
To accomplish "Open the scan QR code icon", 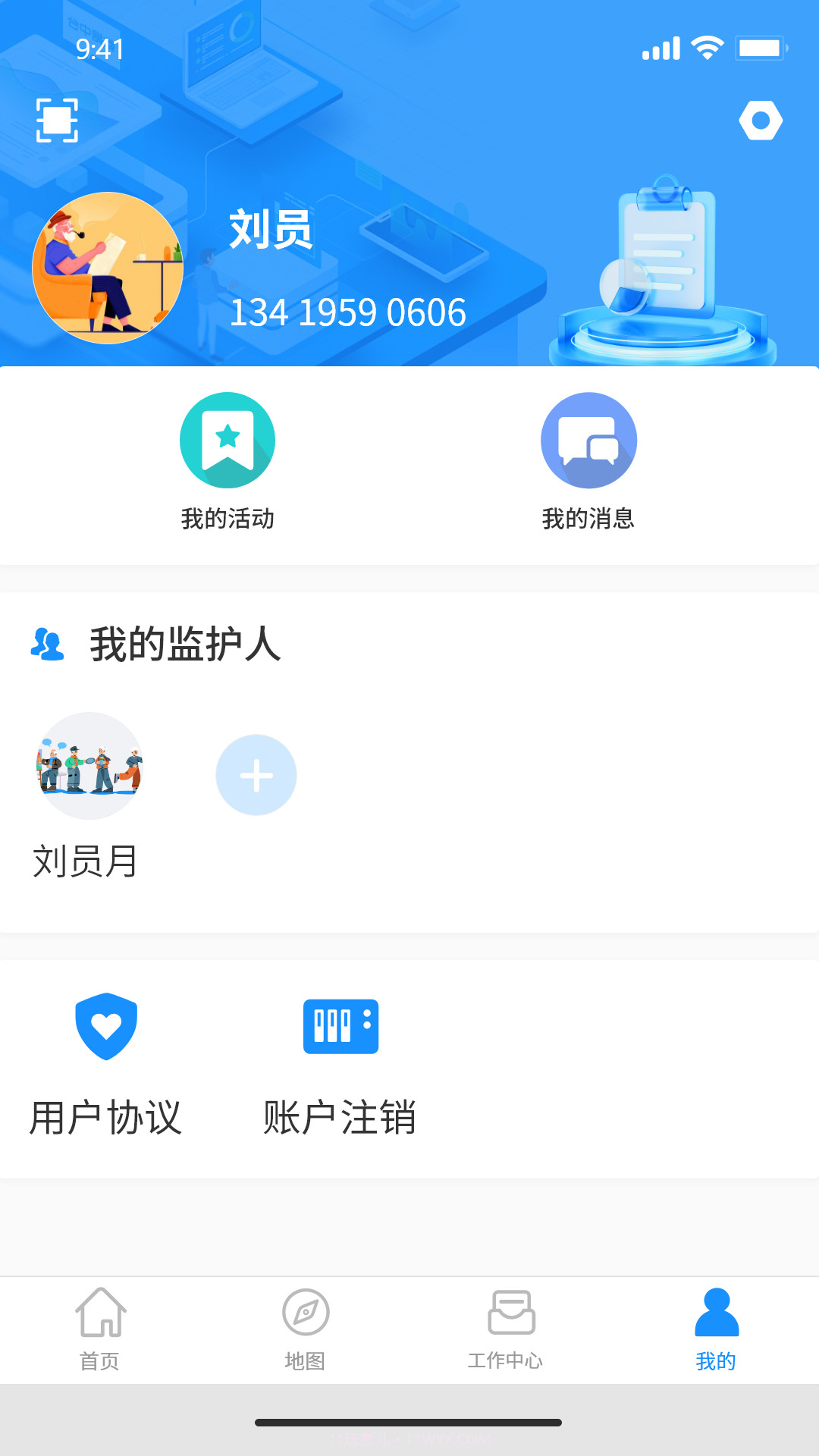I will 58,119.
